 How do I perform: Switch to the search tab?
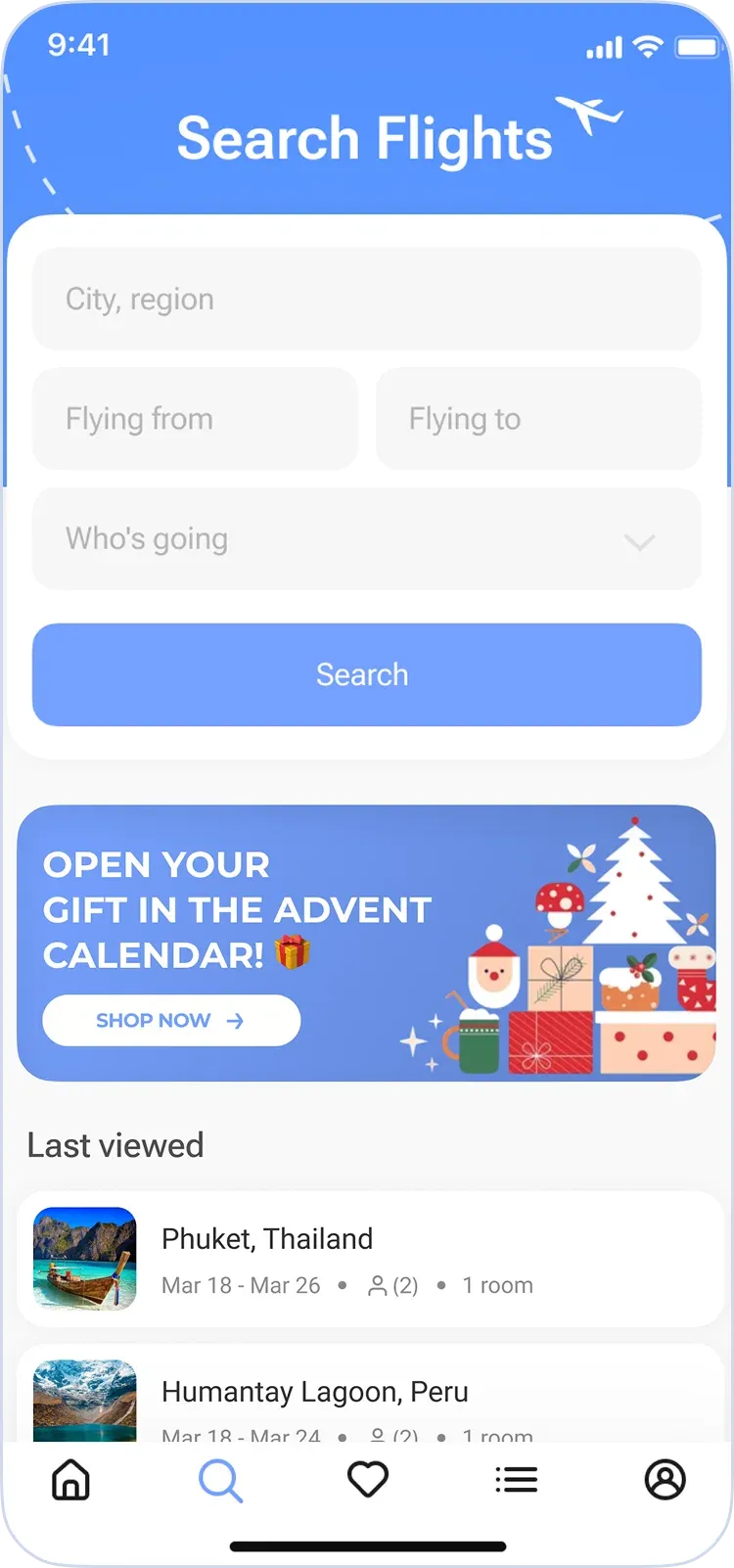[220, 1480]
